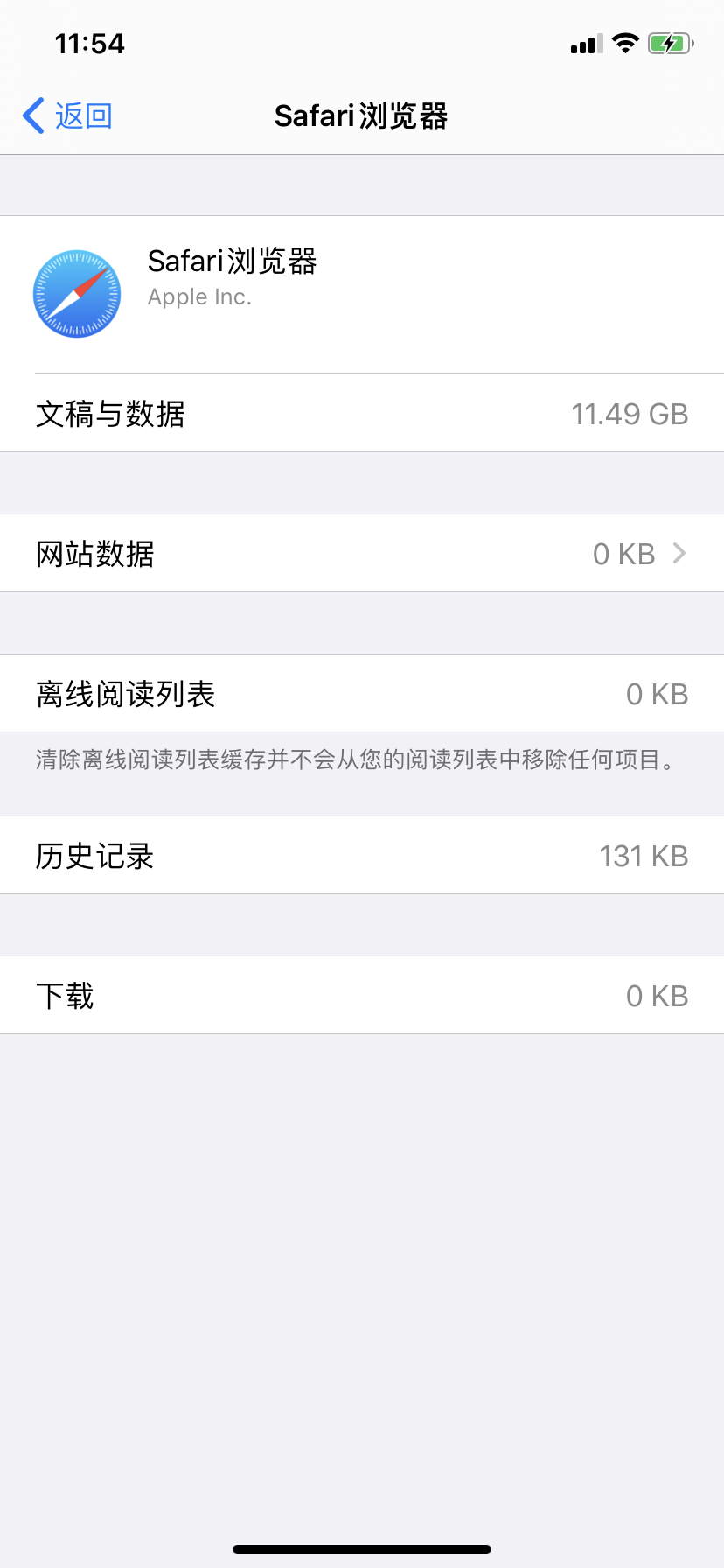This screenshot has height=1568, width=724.
Task: Open 网站数据 row
Action: click(x=362, y=554)
